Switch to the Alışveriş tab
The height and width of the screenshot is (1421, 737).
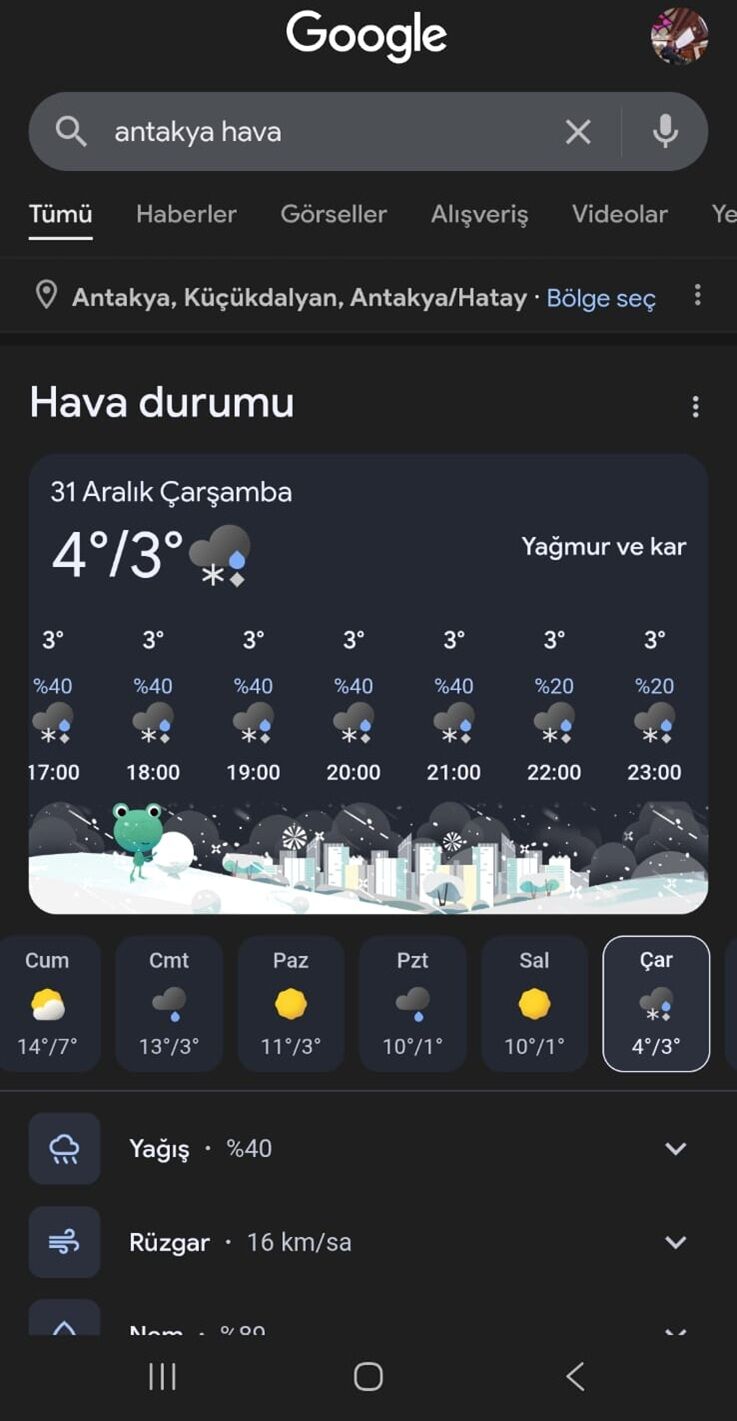[x=479, y=214]
